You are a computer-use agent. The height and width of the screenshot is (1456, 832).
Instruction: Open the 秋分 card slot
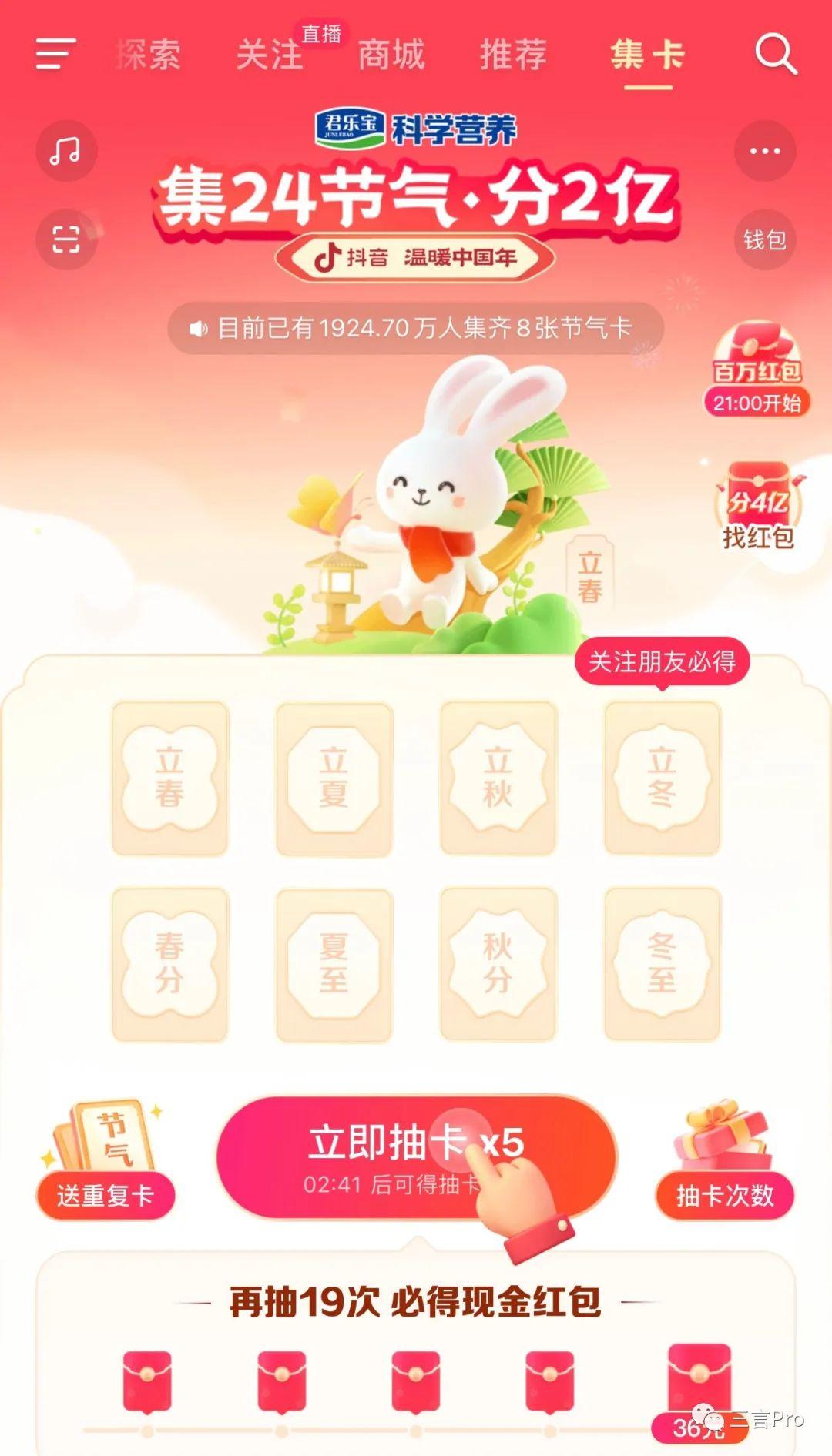(x=498, y=964)
